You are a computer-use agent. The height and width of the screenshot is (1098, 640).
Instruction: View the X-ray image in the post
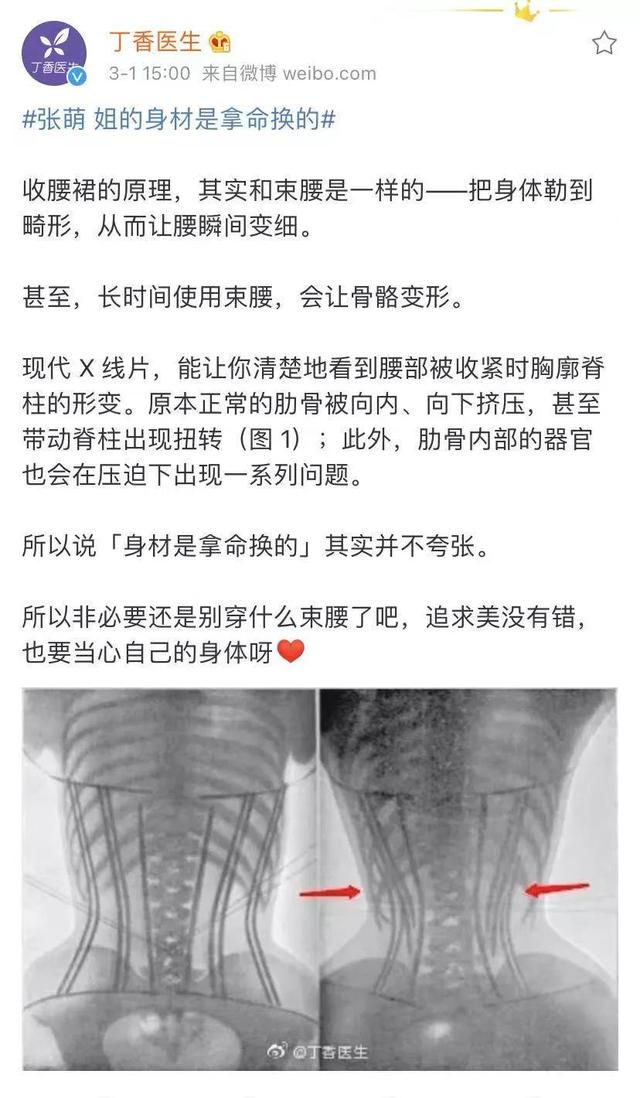tap(320, 879)
